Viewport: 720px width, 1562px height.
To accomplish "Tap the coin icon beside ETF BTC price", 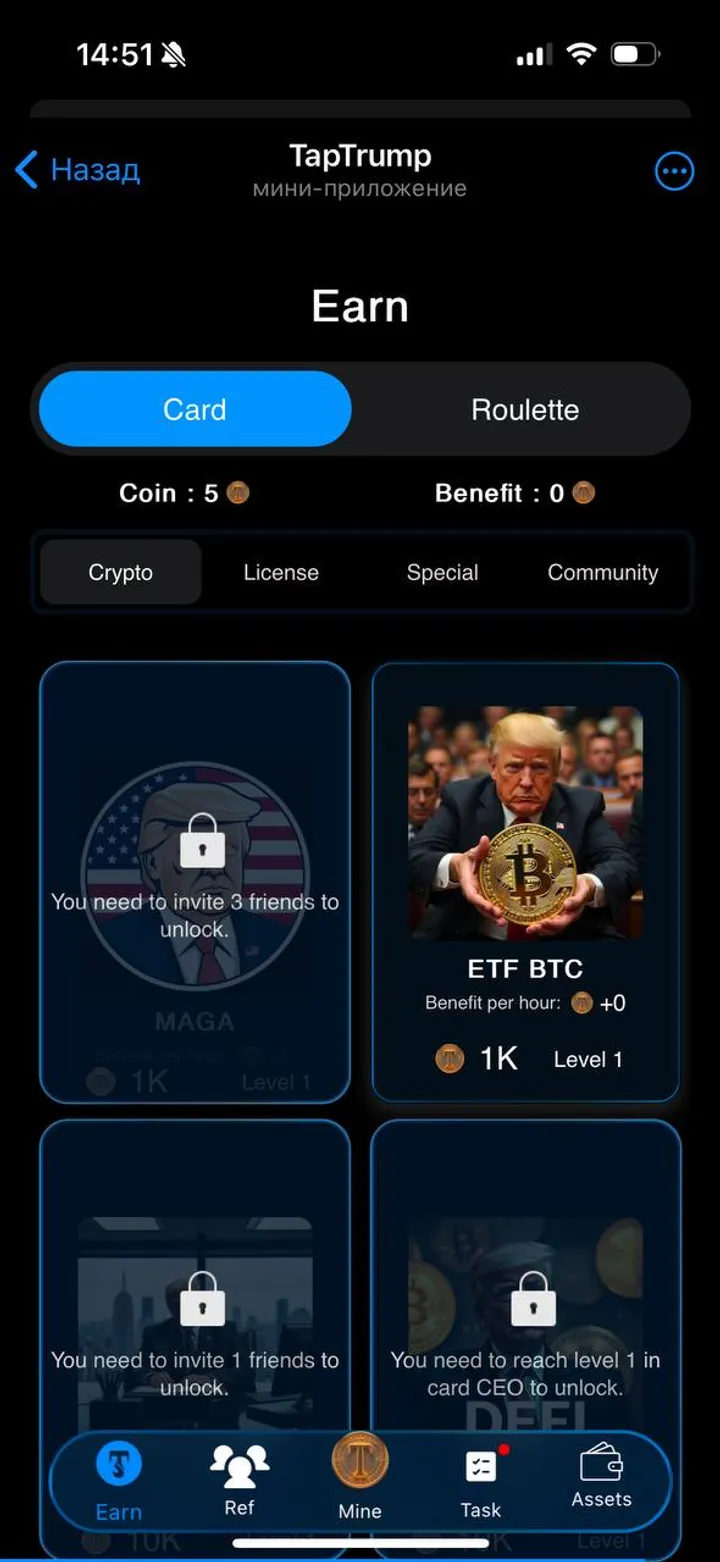I will [x=449, y=1058].
